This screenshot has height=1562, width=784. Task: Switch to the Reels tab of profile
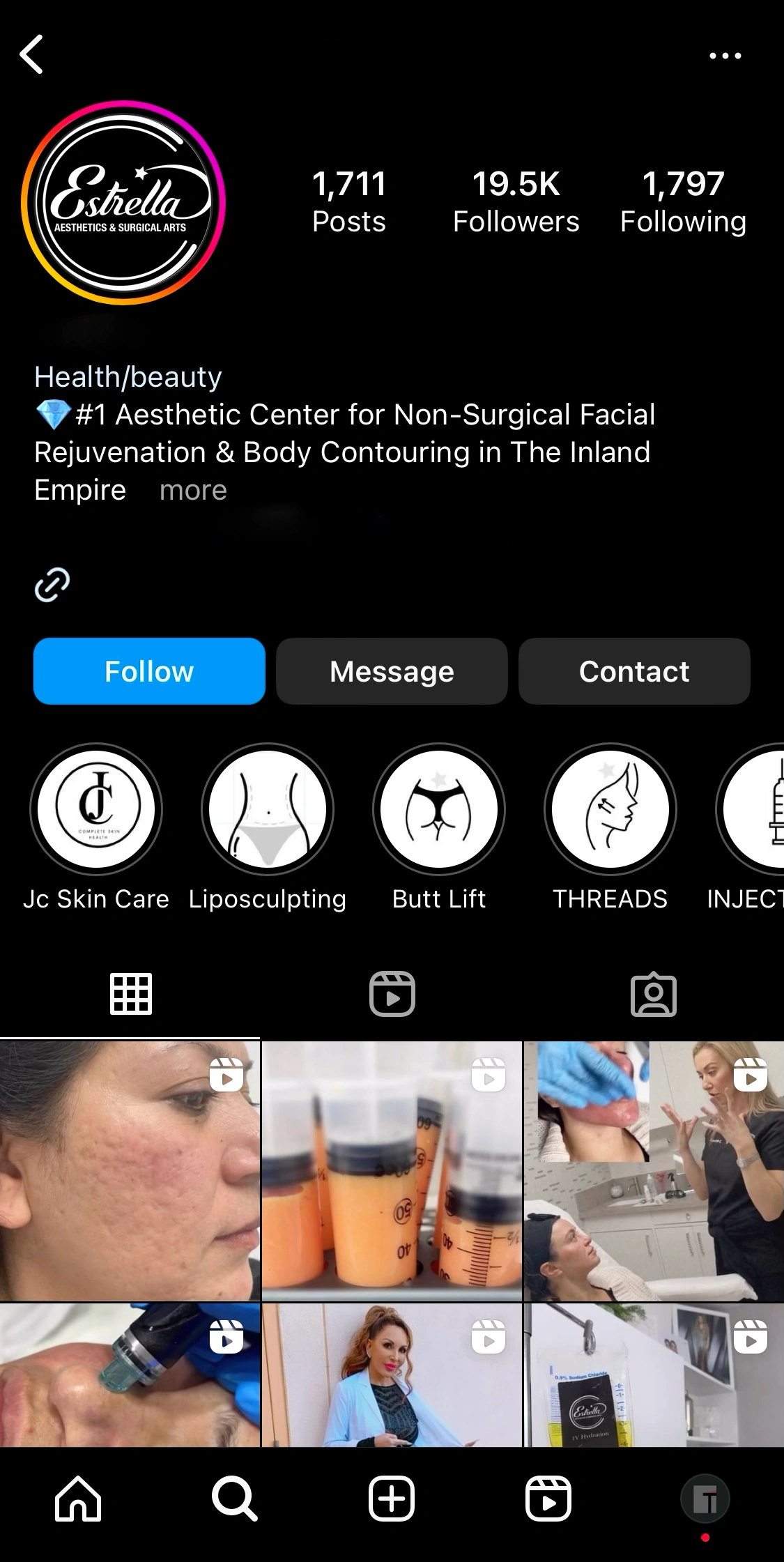392,994
